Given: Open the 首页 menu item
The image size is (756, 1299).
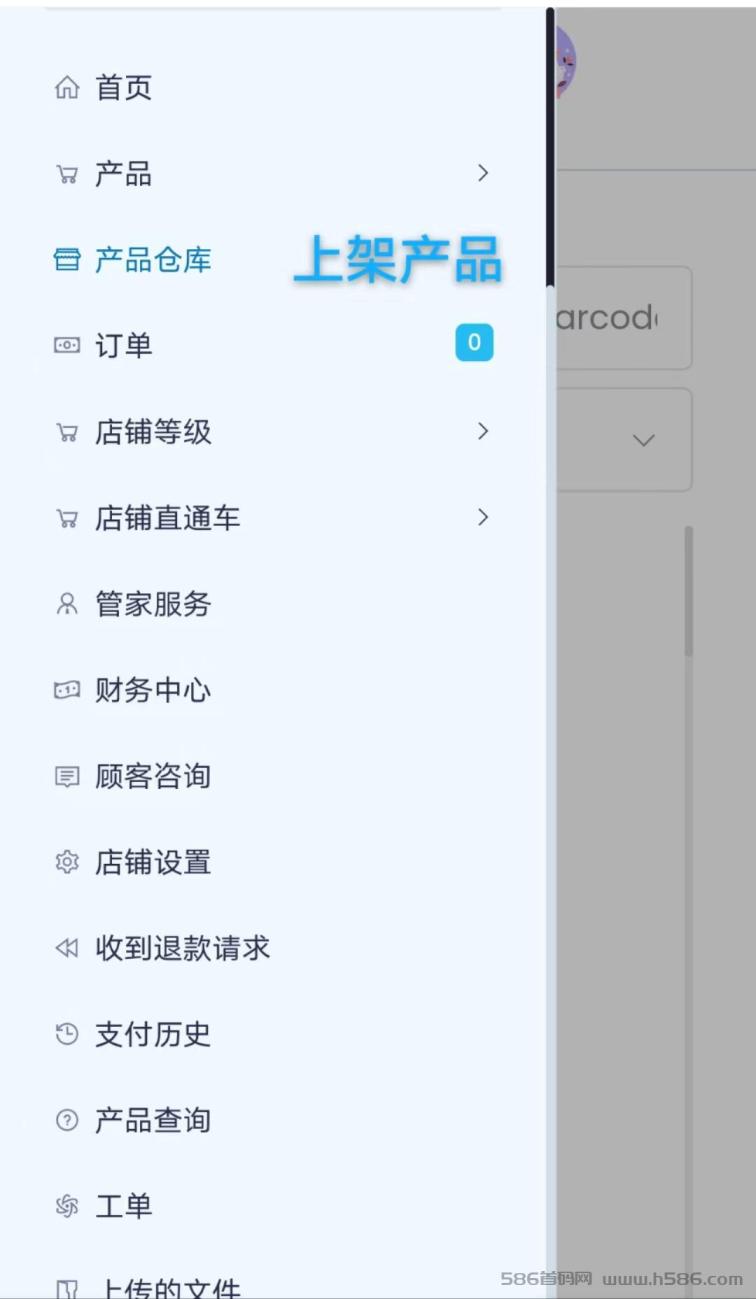Looking at the screenshot, I should click(x=272, y=88).
